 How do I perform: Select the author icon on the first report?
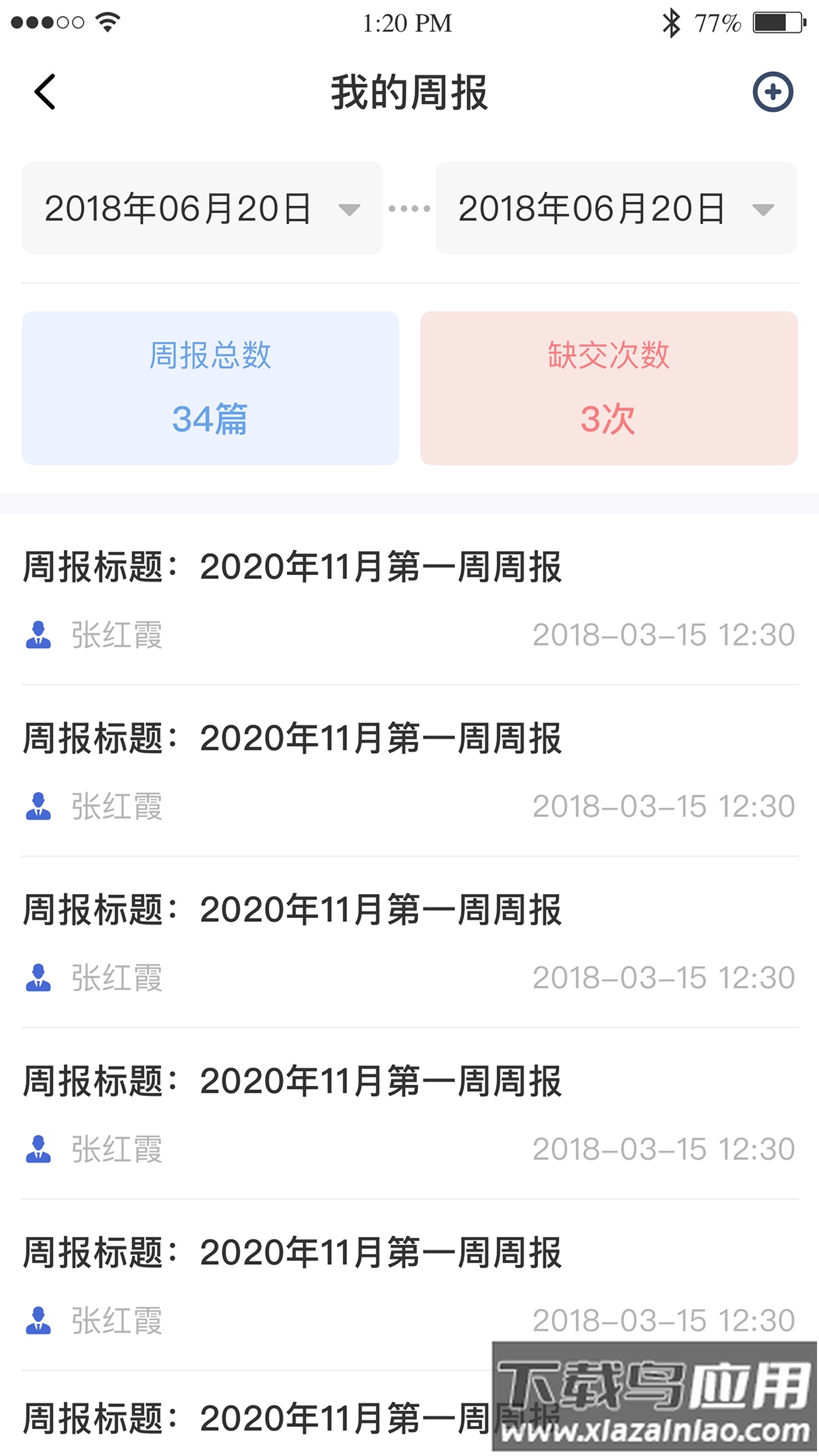tap(38, 635)
